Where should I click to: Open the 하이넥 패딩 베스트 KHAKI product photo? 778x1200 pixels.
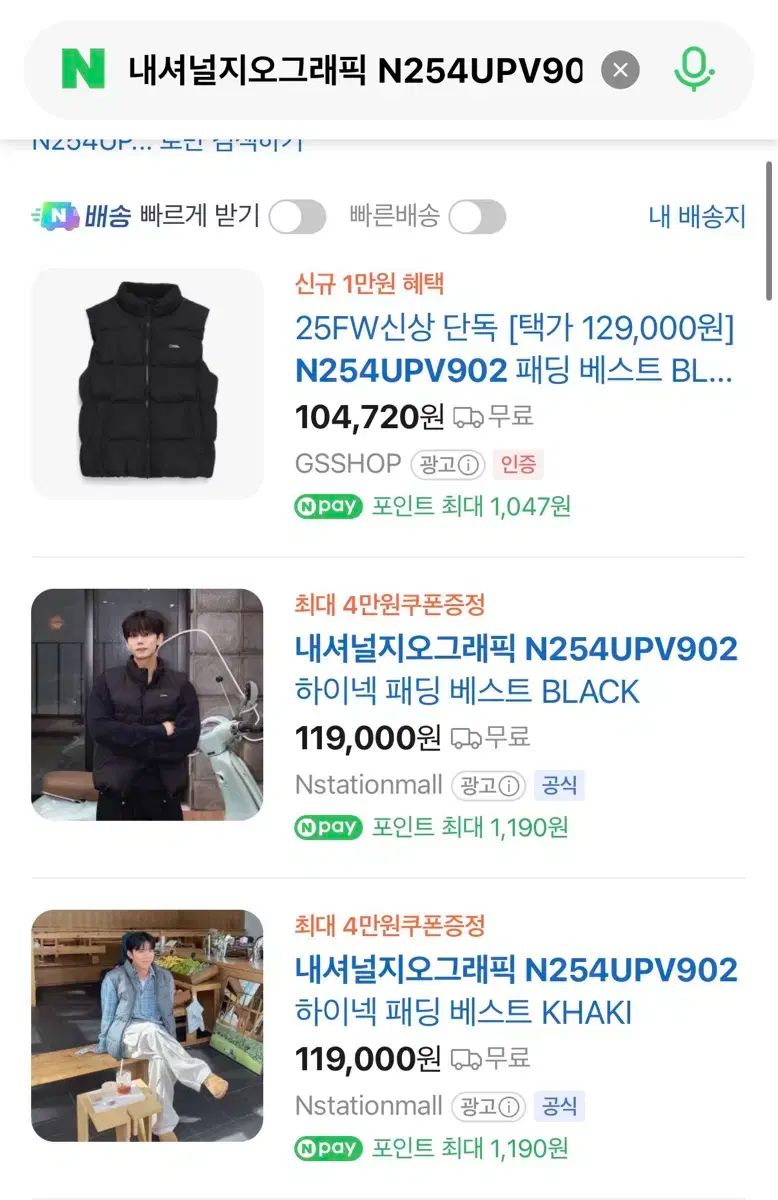(147, 1025)
